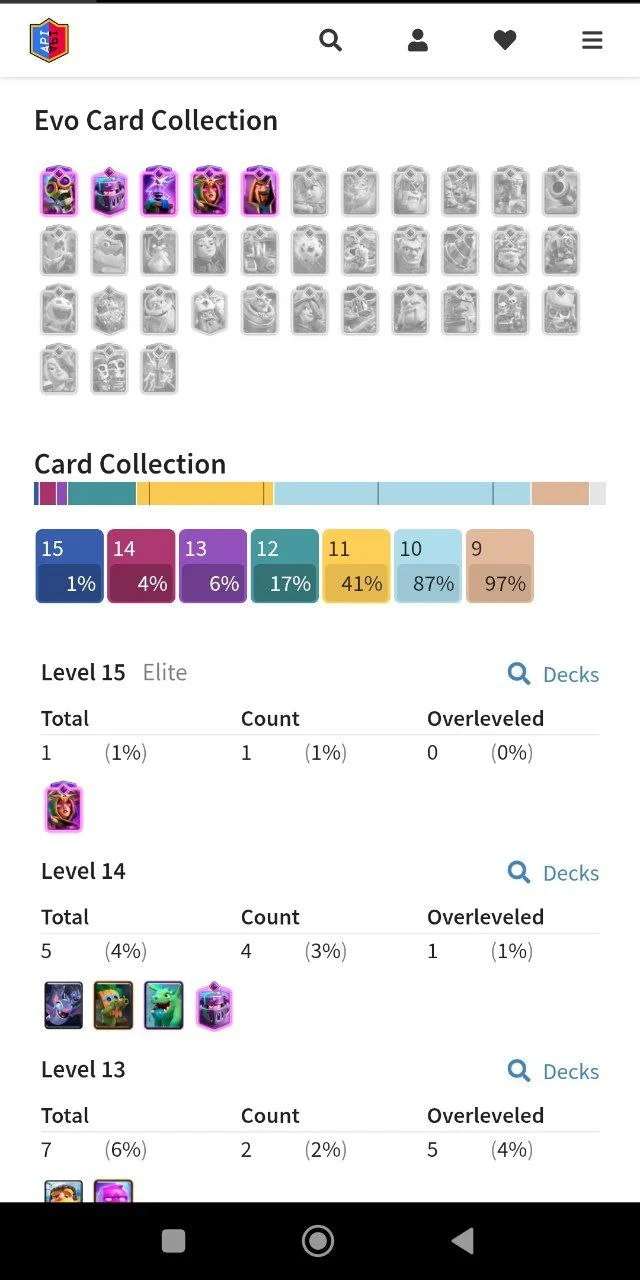Select the level 11 41% chip

[356, 566]
